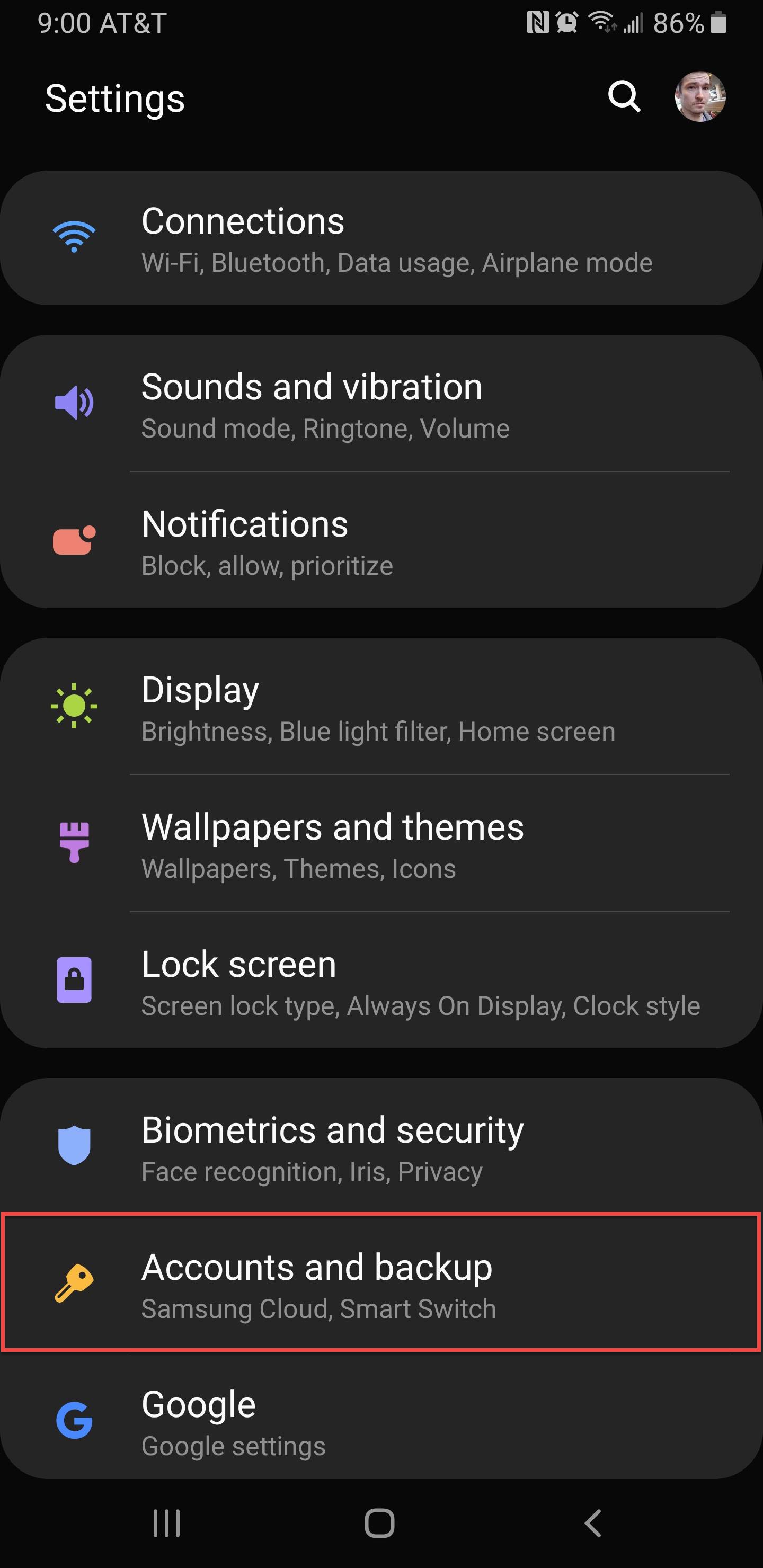Open Connections settings
The width and height of the screenshot is (763, 1568).
(x=381, y=238)
